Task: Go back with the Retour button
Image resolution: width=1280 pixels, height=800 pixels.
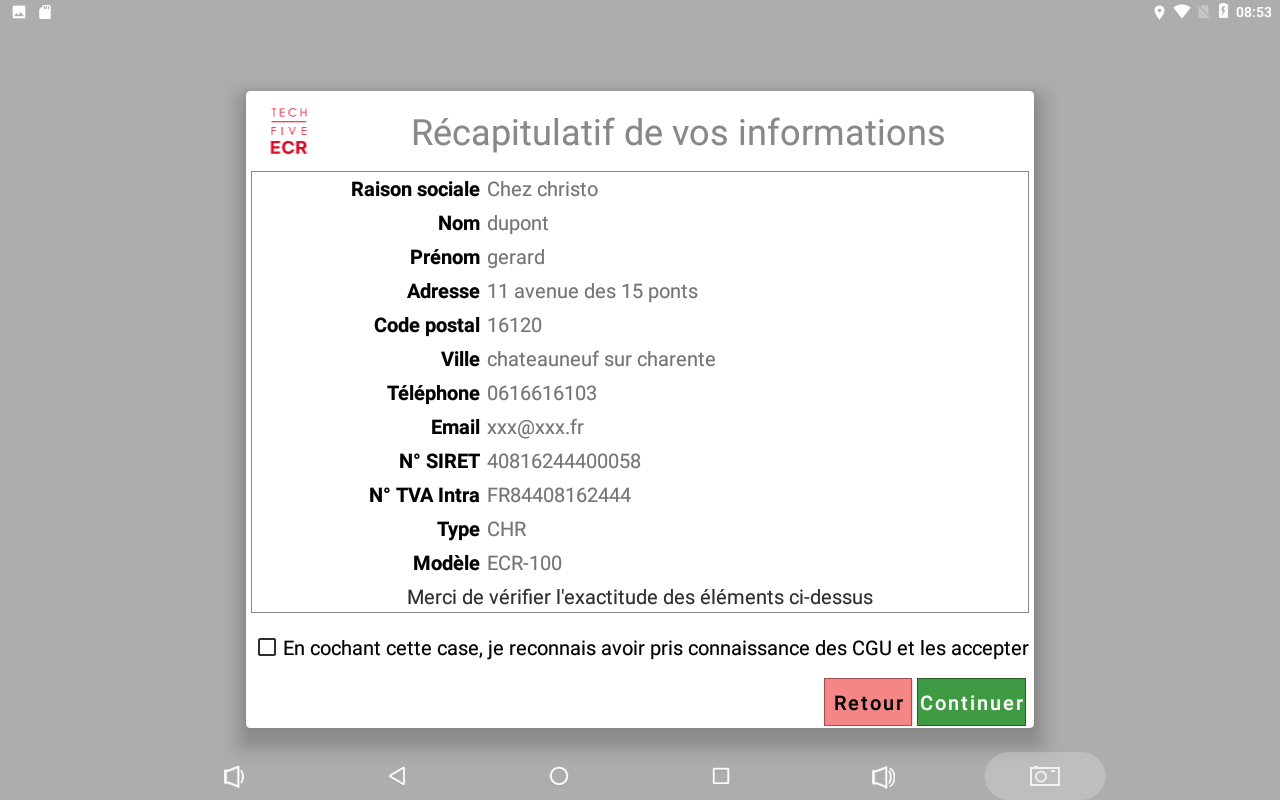Action: click(x=868, y=702)
